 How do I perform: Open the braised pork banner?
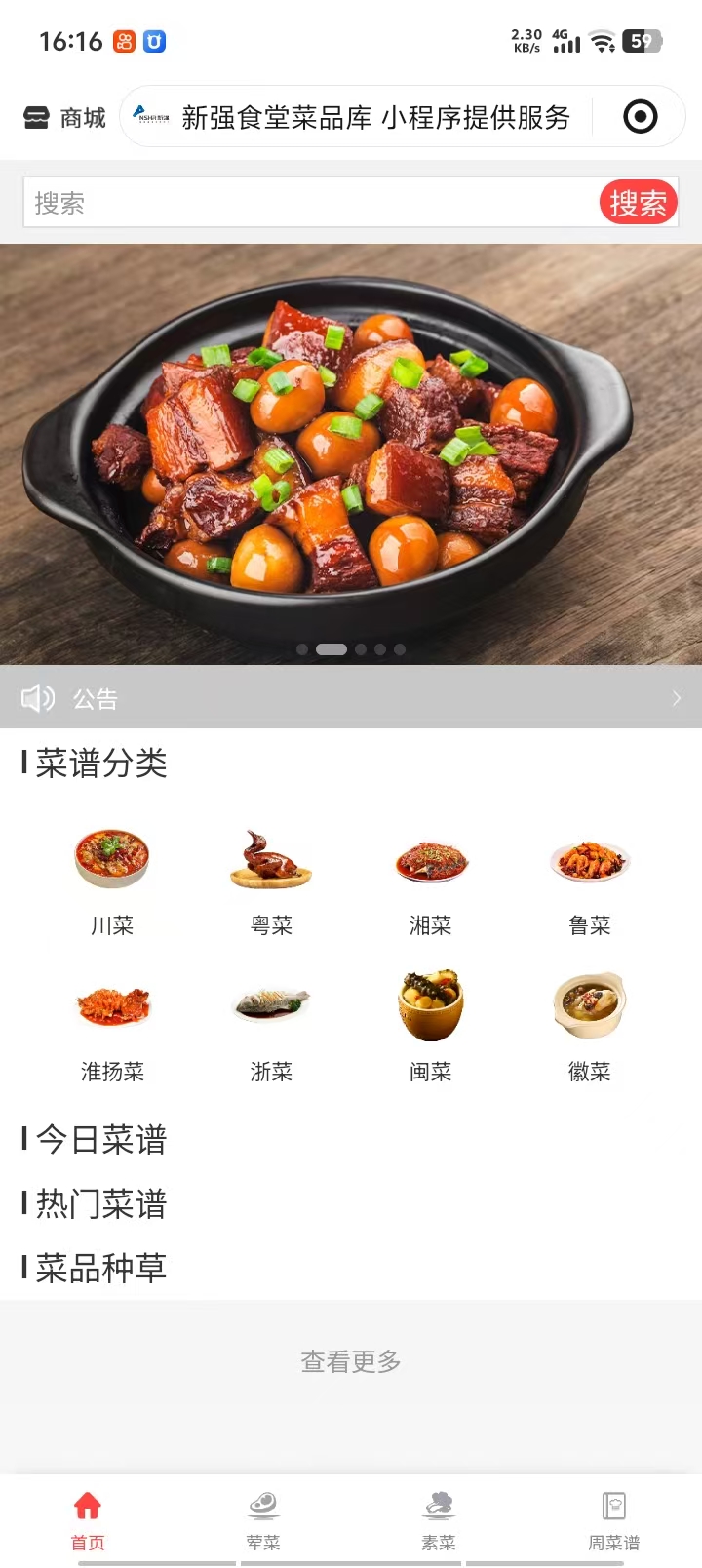(351, 453)
